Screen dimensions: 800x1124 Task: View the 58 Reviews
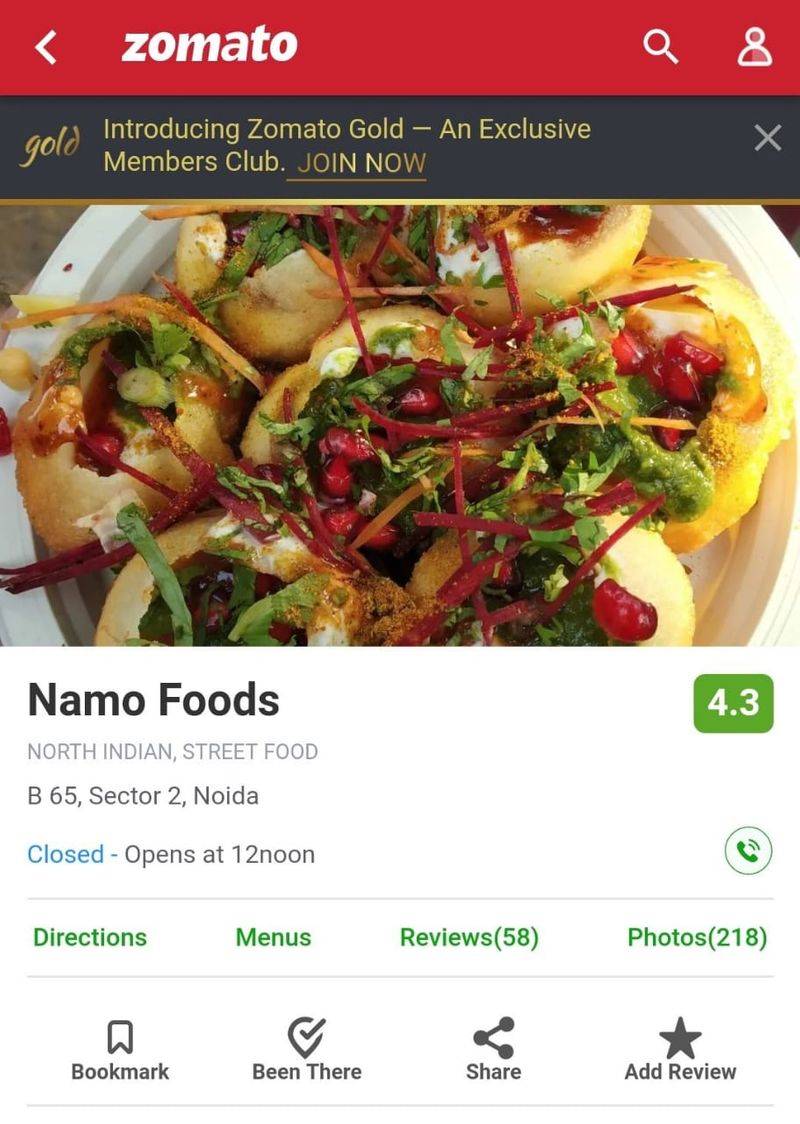point(469,937)
